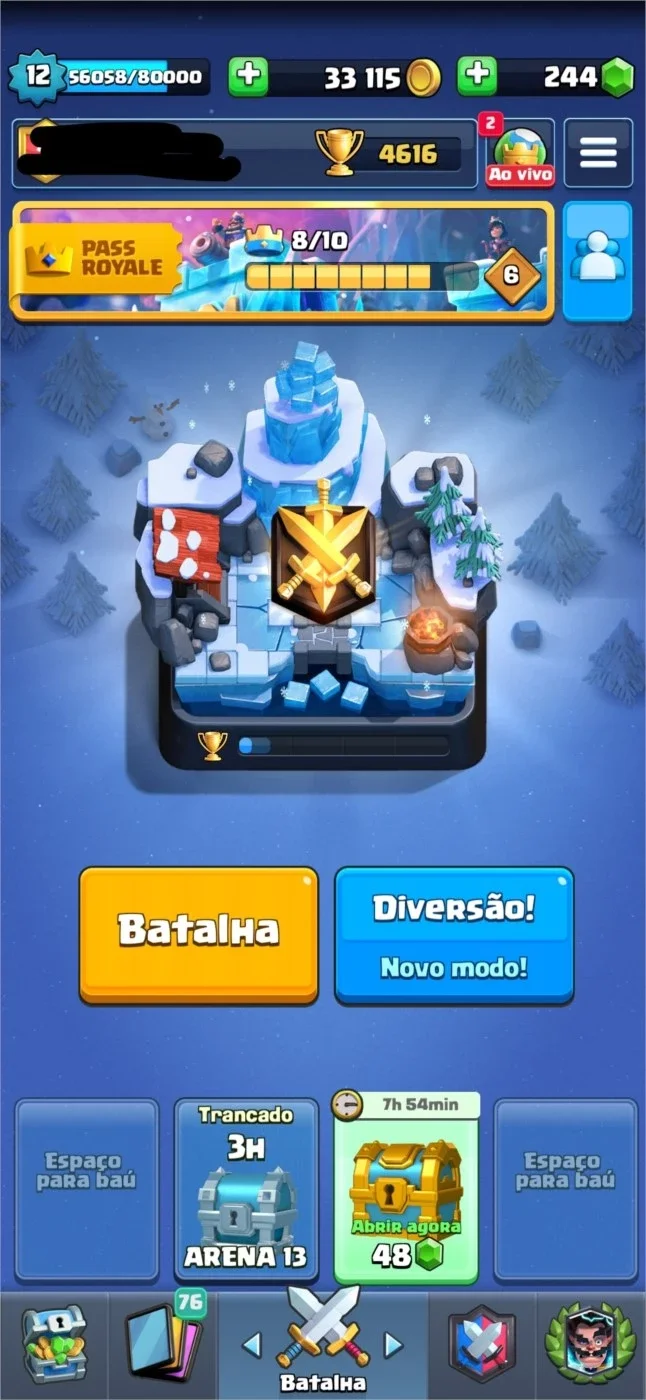Open the clan shield tab

click(482, 1343)
